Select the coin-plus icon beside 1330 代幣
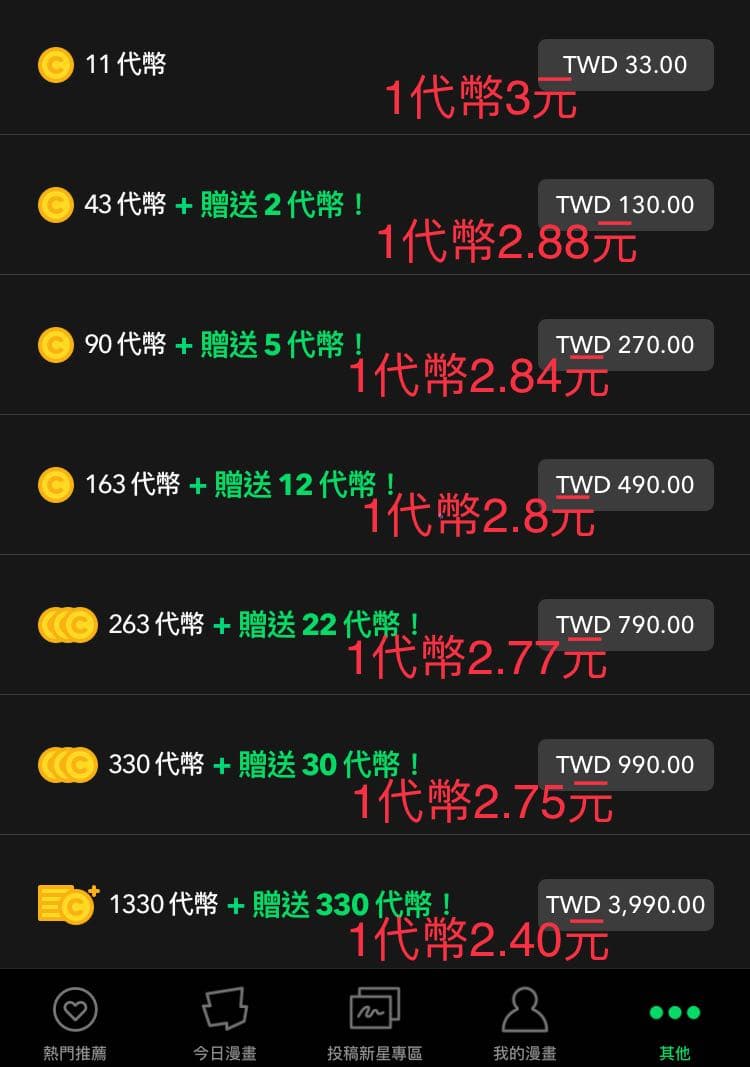The image size is (750, 1067). (67, 903)
